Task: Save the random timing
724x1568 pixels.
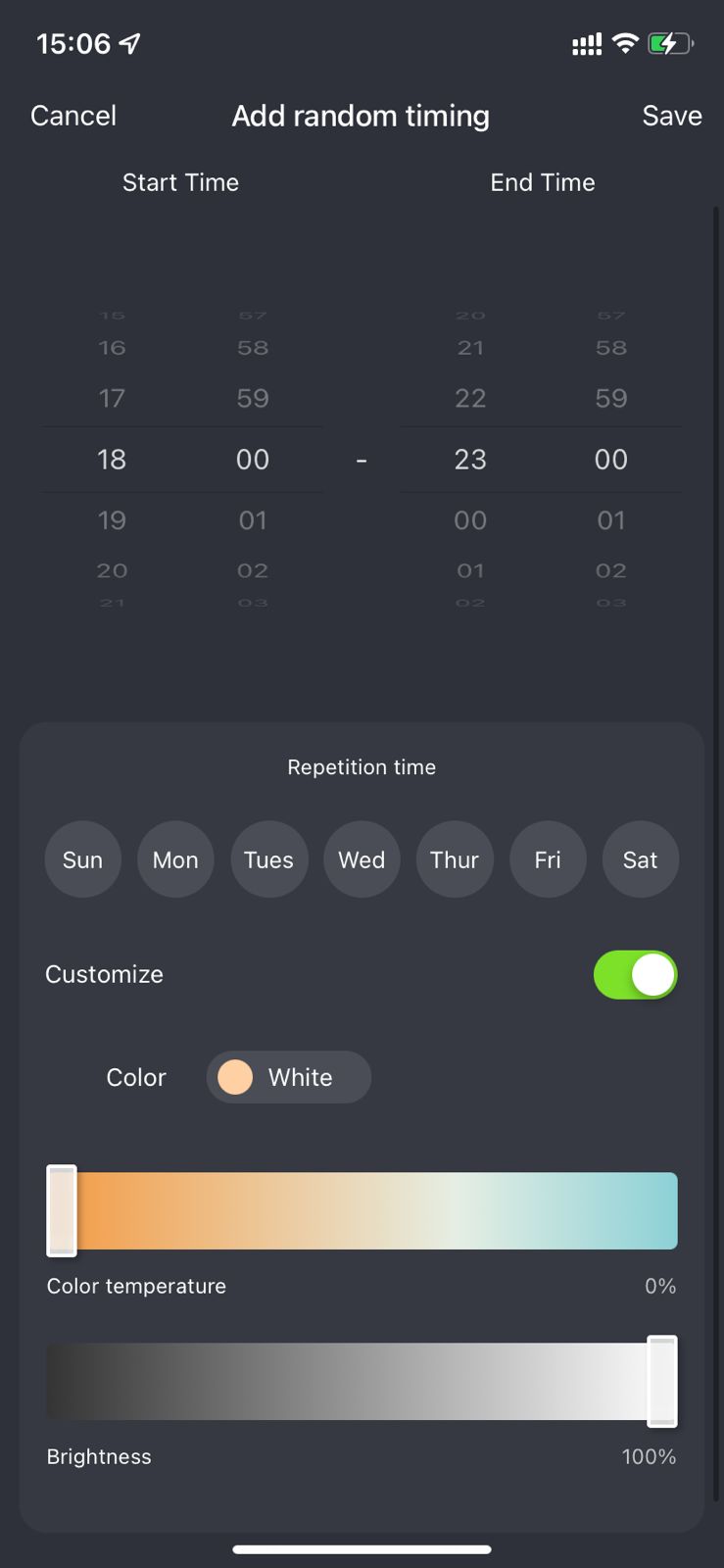Action: click(672, 116)
